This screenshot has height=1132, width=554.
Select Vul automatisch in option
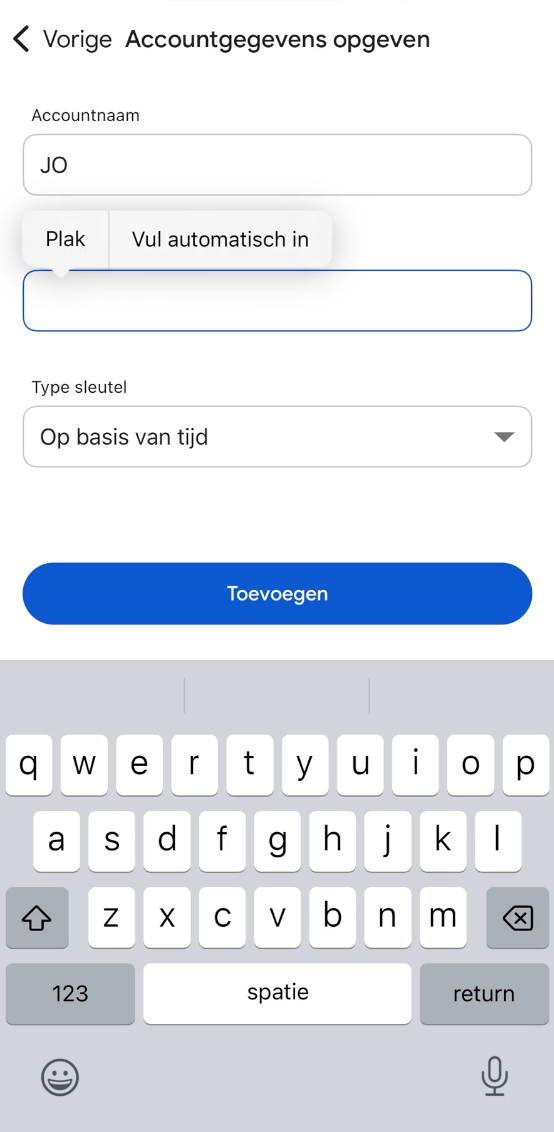pos(220,239)
